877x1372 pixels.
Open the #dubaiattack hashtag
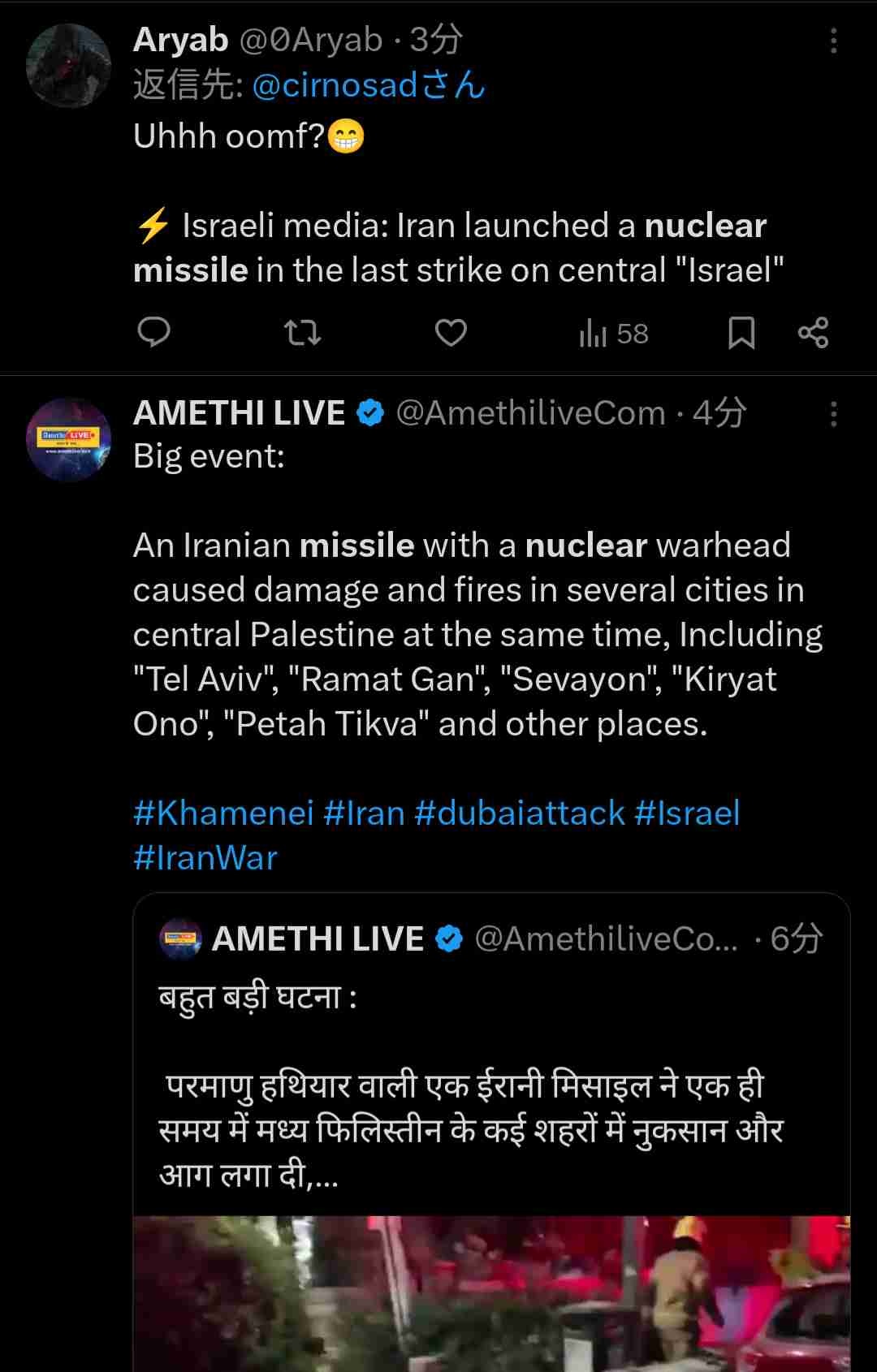(520, 813)
